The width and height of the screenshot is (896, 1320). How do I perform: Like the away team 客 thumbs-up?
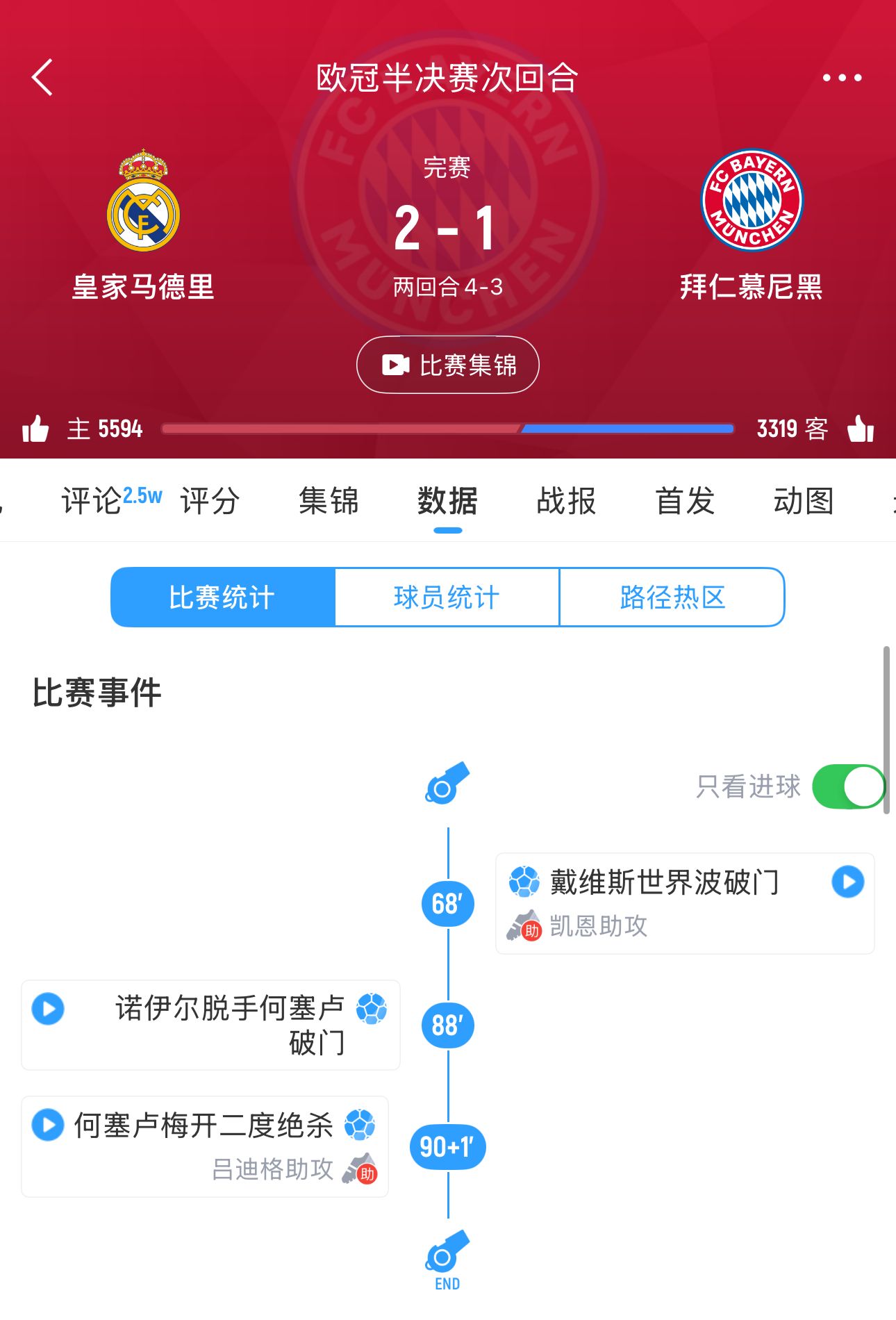pyautogui.click(x=861, y=429)
